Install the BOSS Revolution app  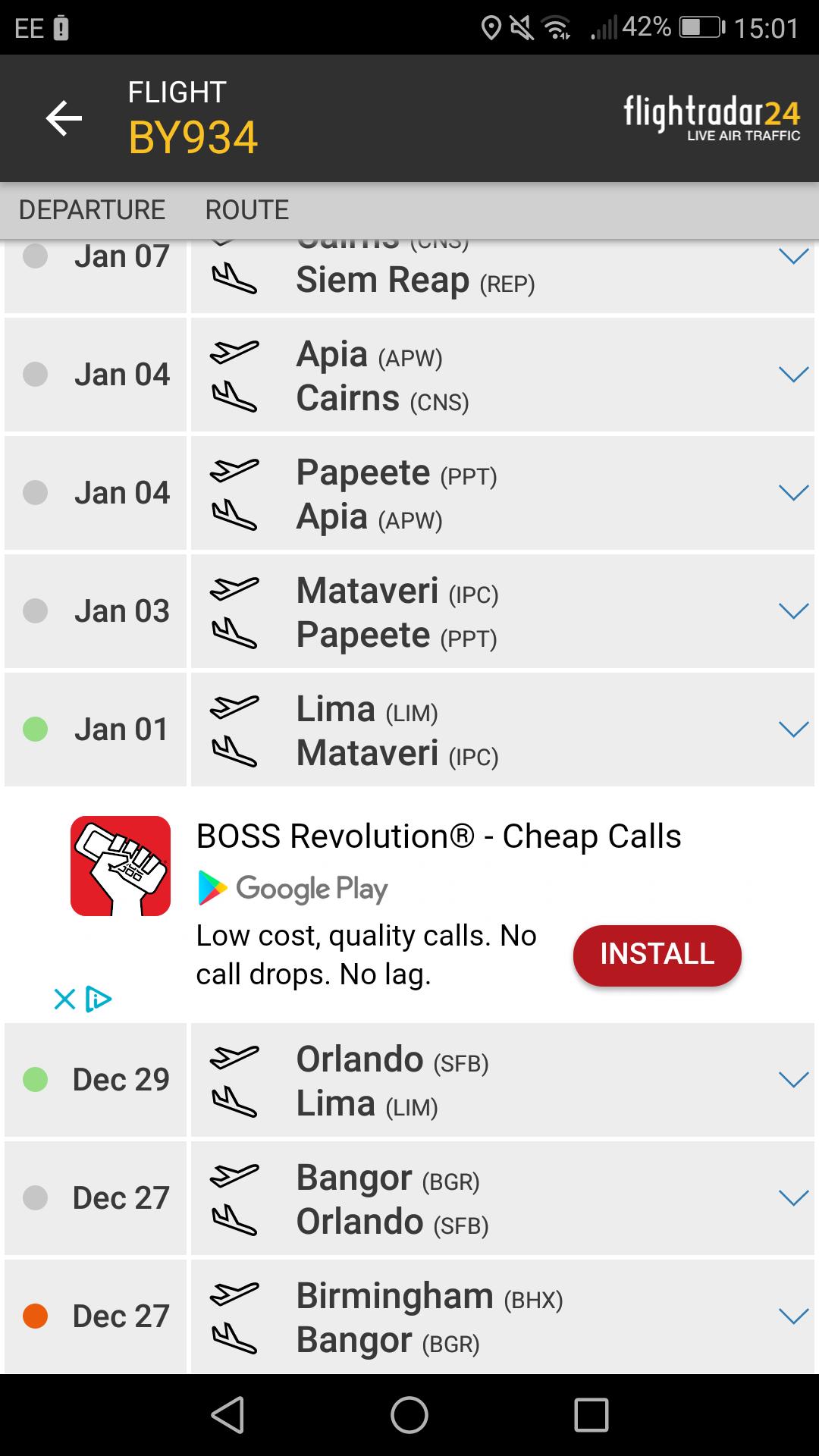point(657,955)
